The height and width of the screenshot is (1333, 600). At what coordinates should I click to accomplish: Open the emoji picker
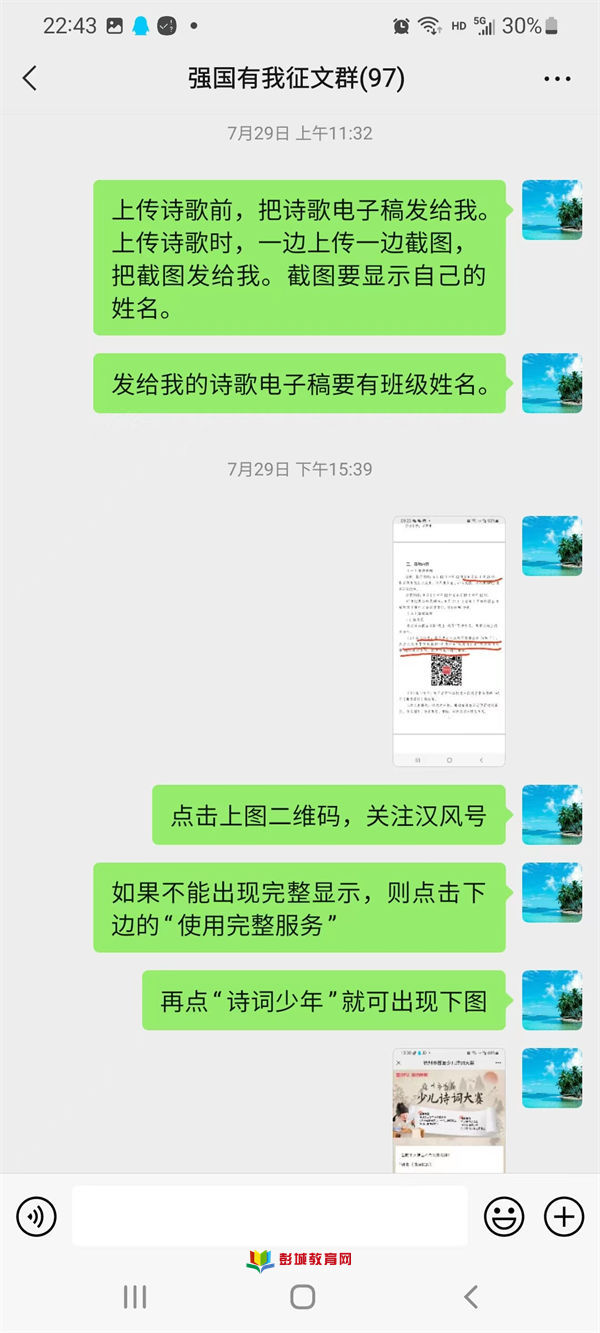coord(504,1216)
